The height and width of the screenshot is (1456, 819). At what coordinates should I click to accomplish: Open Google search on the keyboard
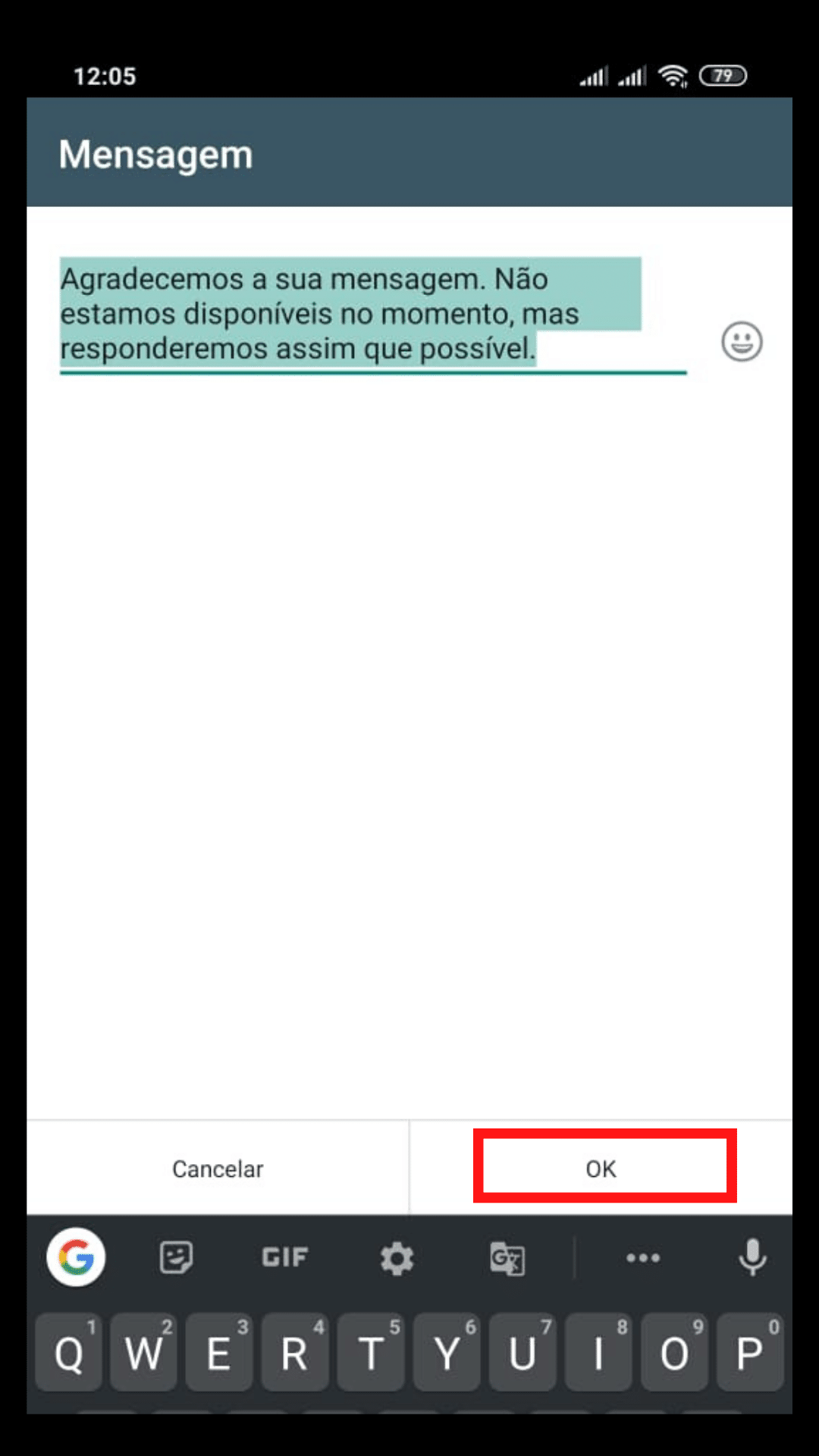click(x=76, y=1257)
